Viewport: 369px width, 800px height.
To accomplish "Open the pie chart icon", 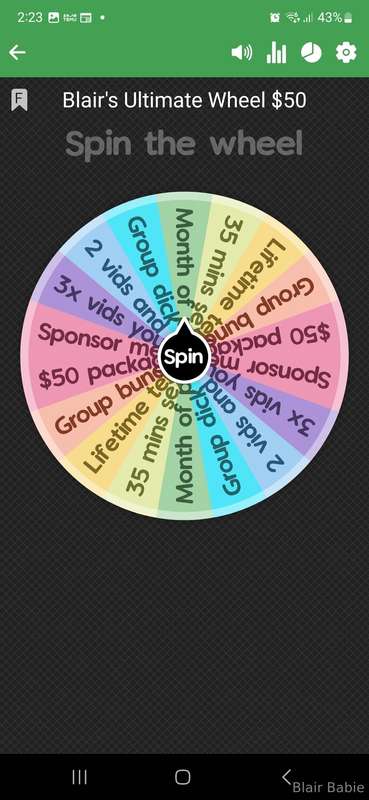I will [x=311, y=53].
